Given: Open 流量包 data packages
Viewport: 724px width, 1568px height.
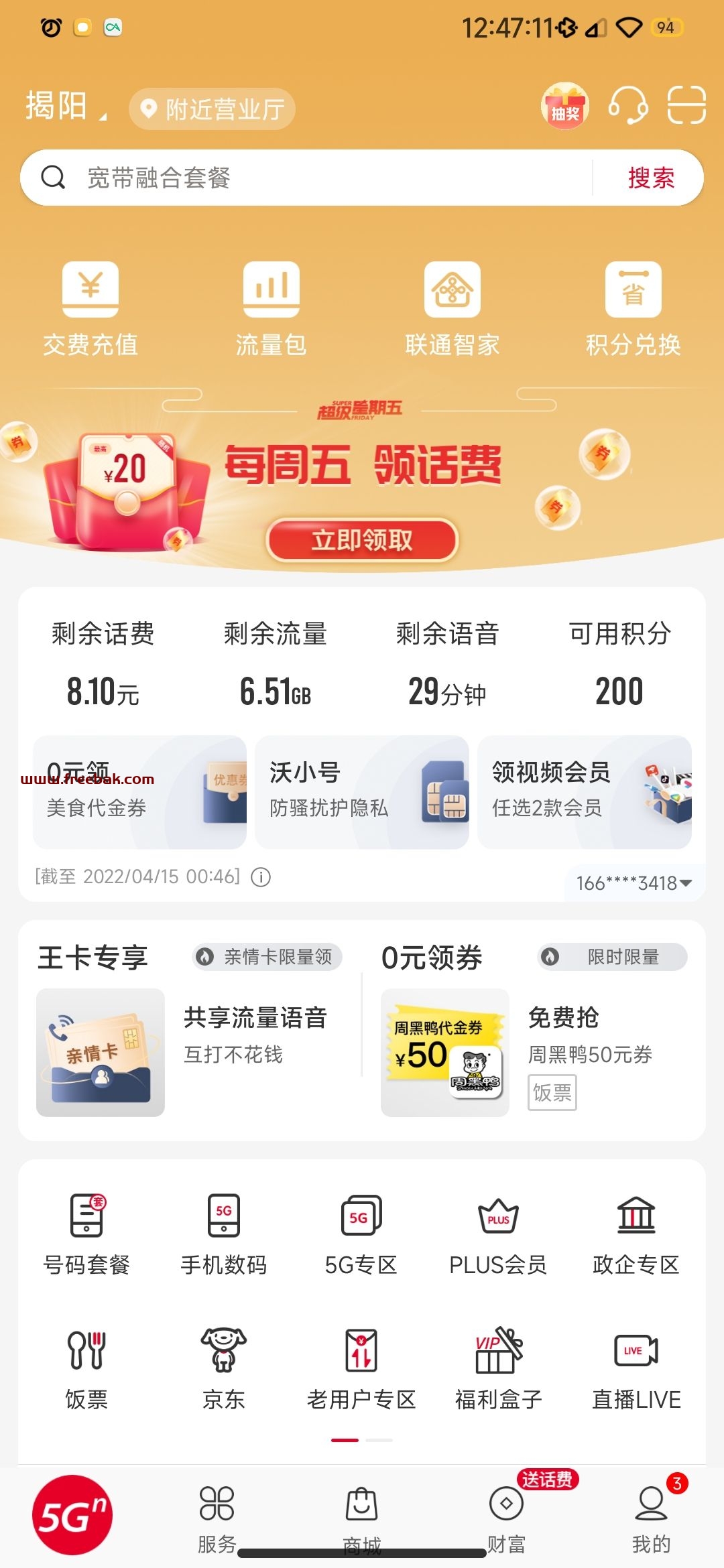Looking at the screenshot, I should pos(271,309).
